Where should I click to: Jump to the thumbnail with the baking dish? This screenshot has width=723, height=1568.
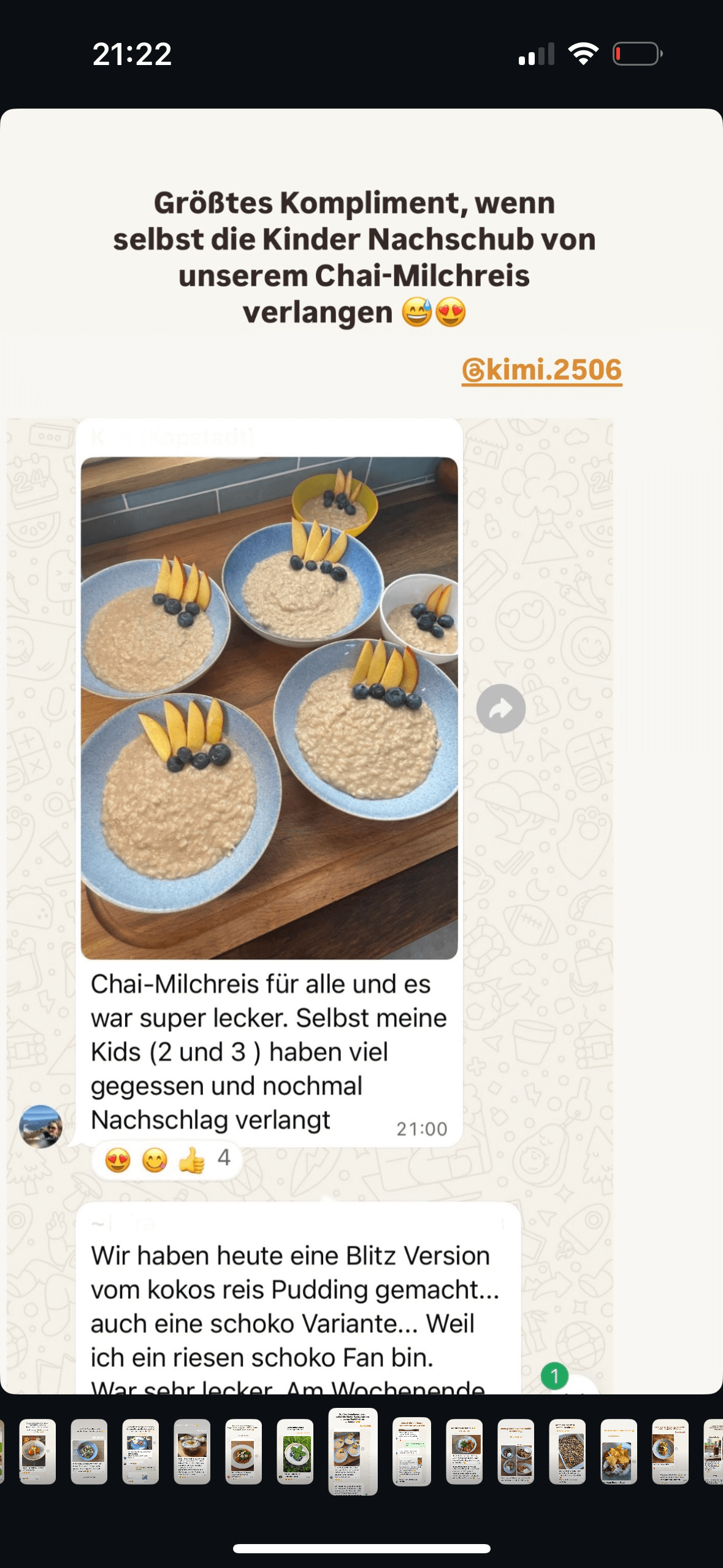tap(567, 1451)
